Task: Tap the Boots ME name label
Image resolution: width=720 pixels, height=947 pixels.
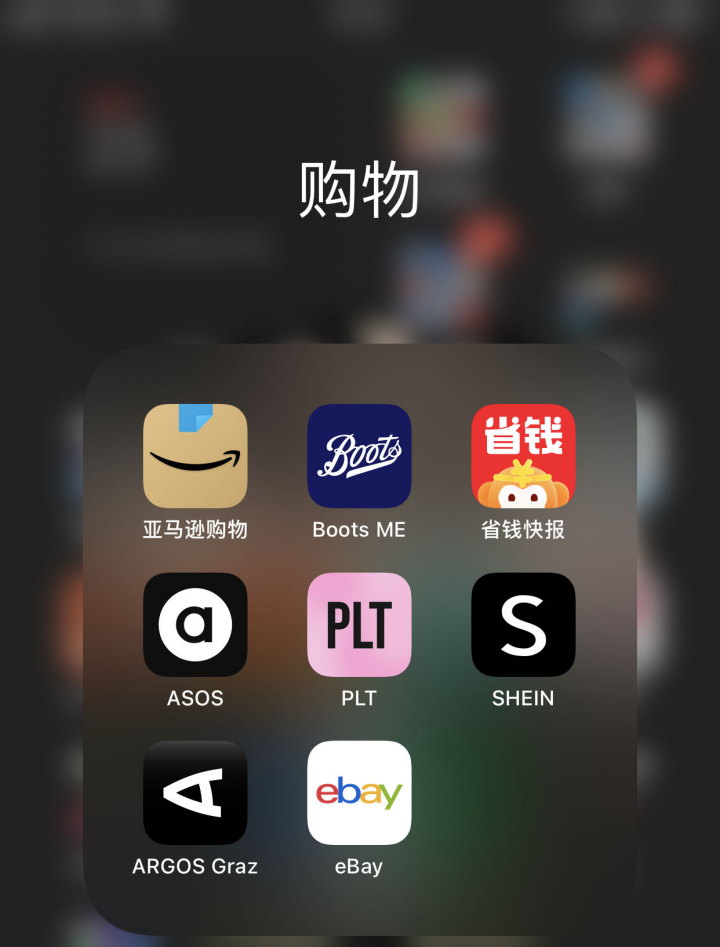Action: pos(359,529)
